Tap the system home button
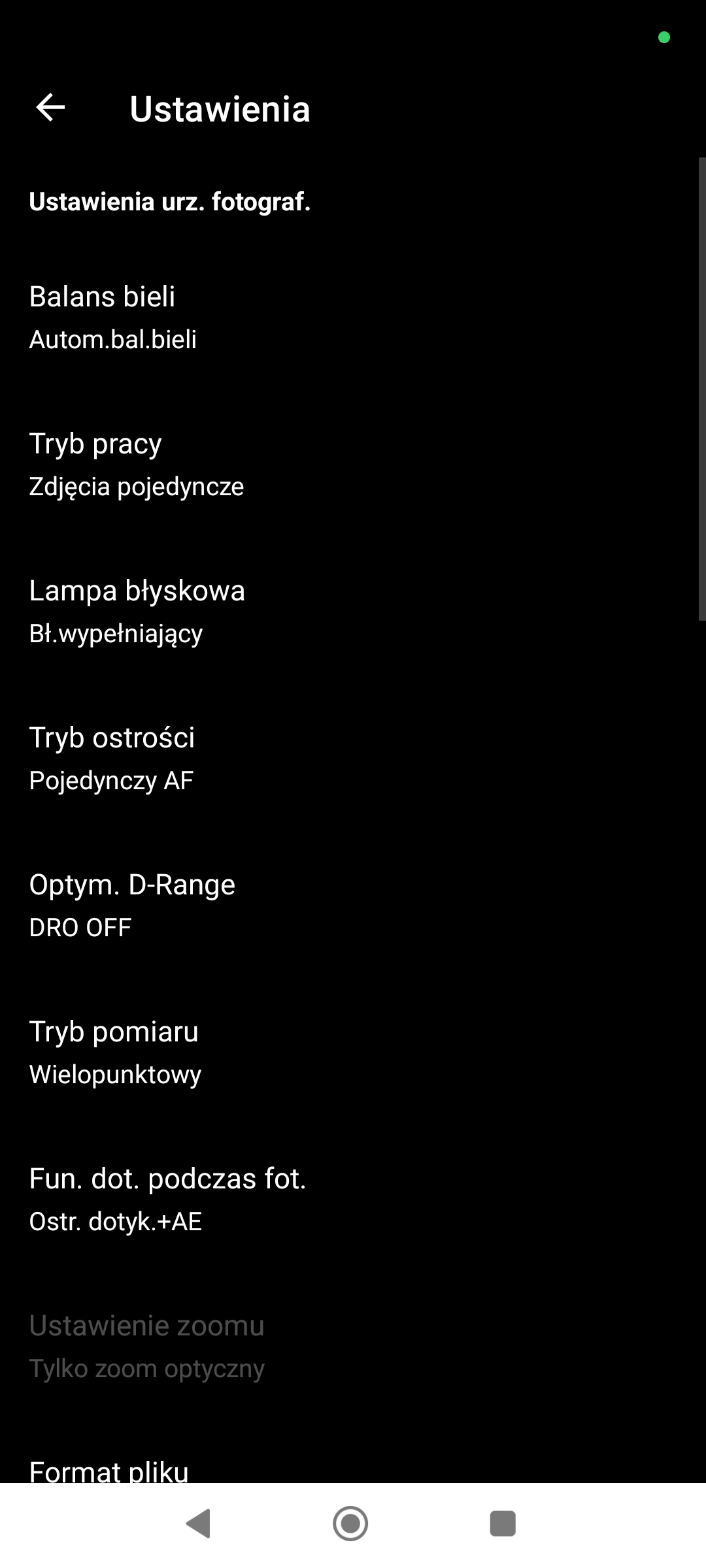 coord(350,1524)
